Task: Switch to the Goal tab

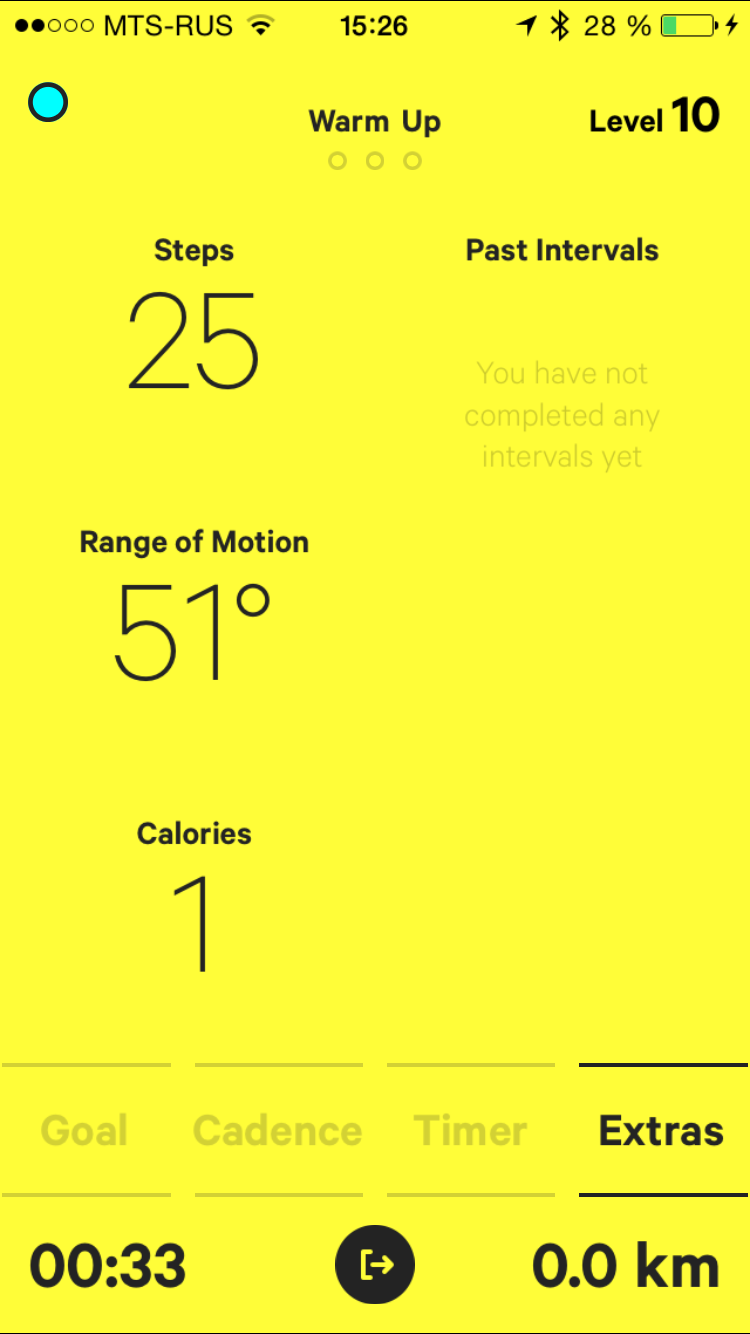Action: 85,1131
